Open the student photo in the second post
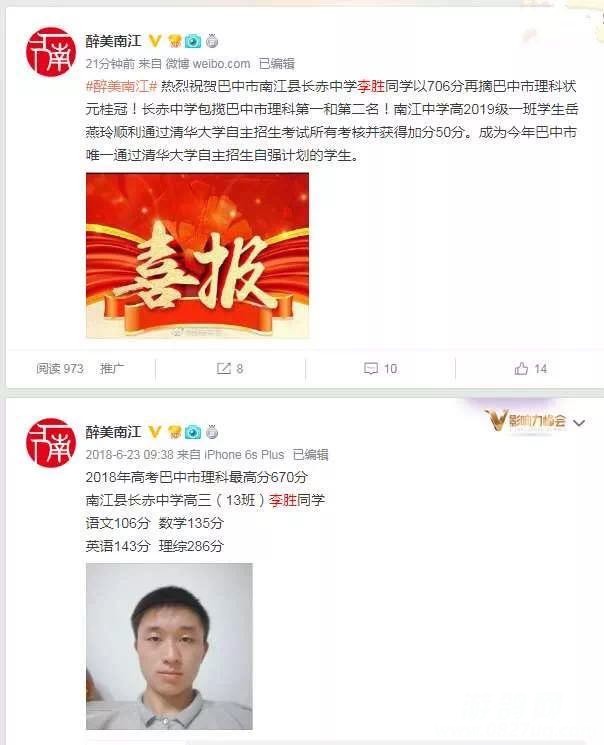The image size is (604, 745). pyautogui.click(x=169, y=646)
